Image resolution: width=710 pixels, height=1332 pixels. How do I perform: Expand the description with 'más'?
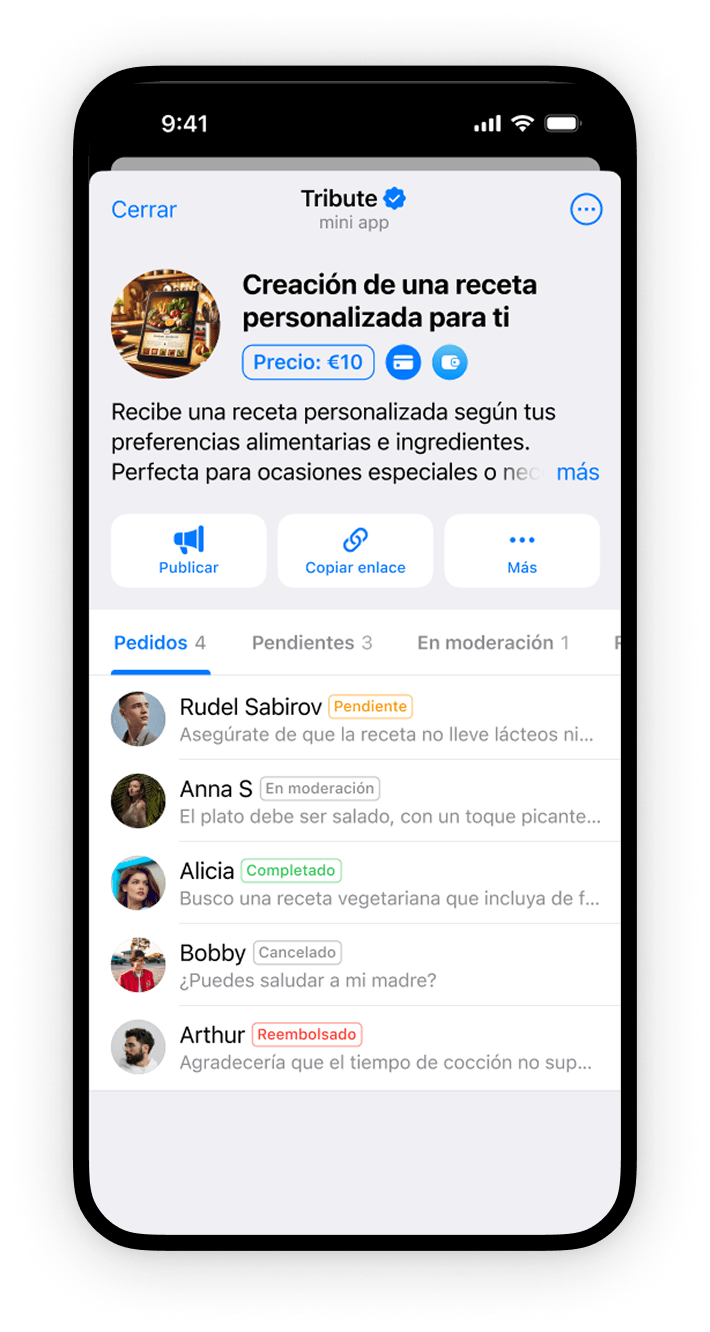[578, 472]
